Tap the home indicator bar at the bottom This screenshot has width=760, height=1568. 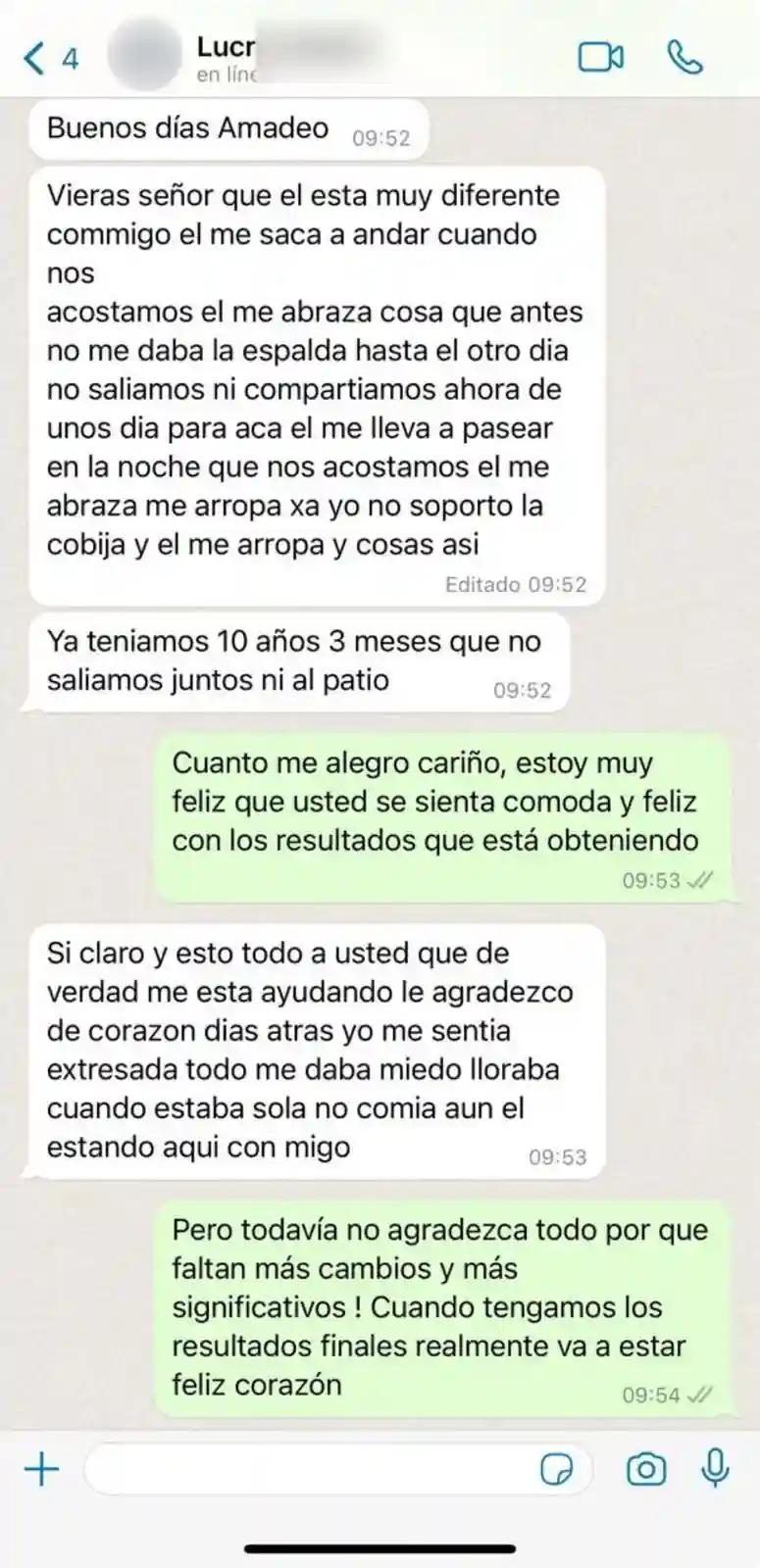coord(380,1548)
